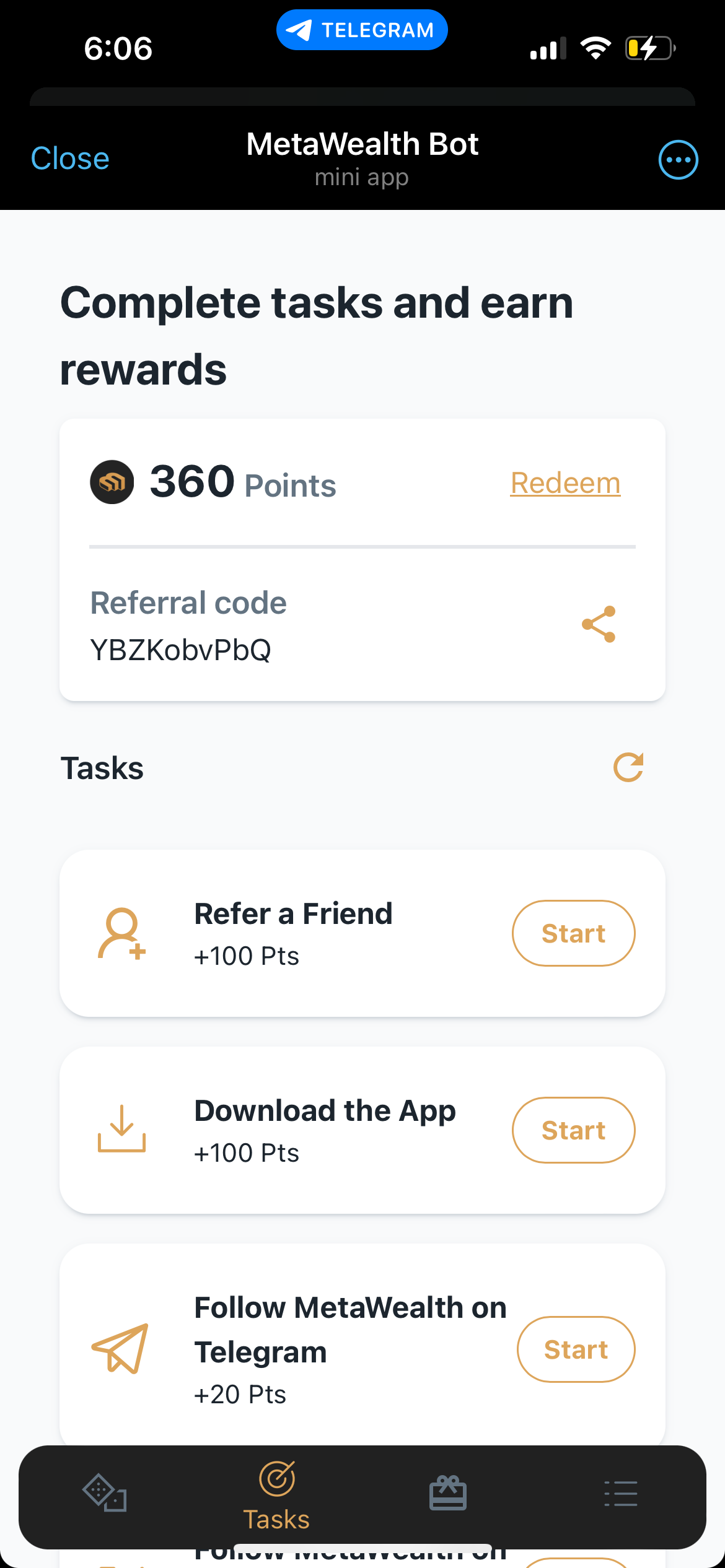Start the Follow MetaWealth on Telegram task
Viewport: 725px width, 1568px height.
click(x=575, y=1350)
